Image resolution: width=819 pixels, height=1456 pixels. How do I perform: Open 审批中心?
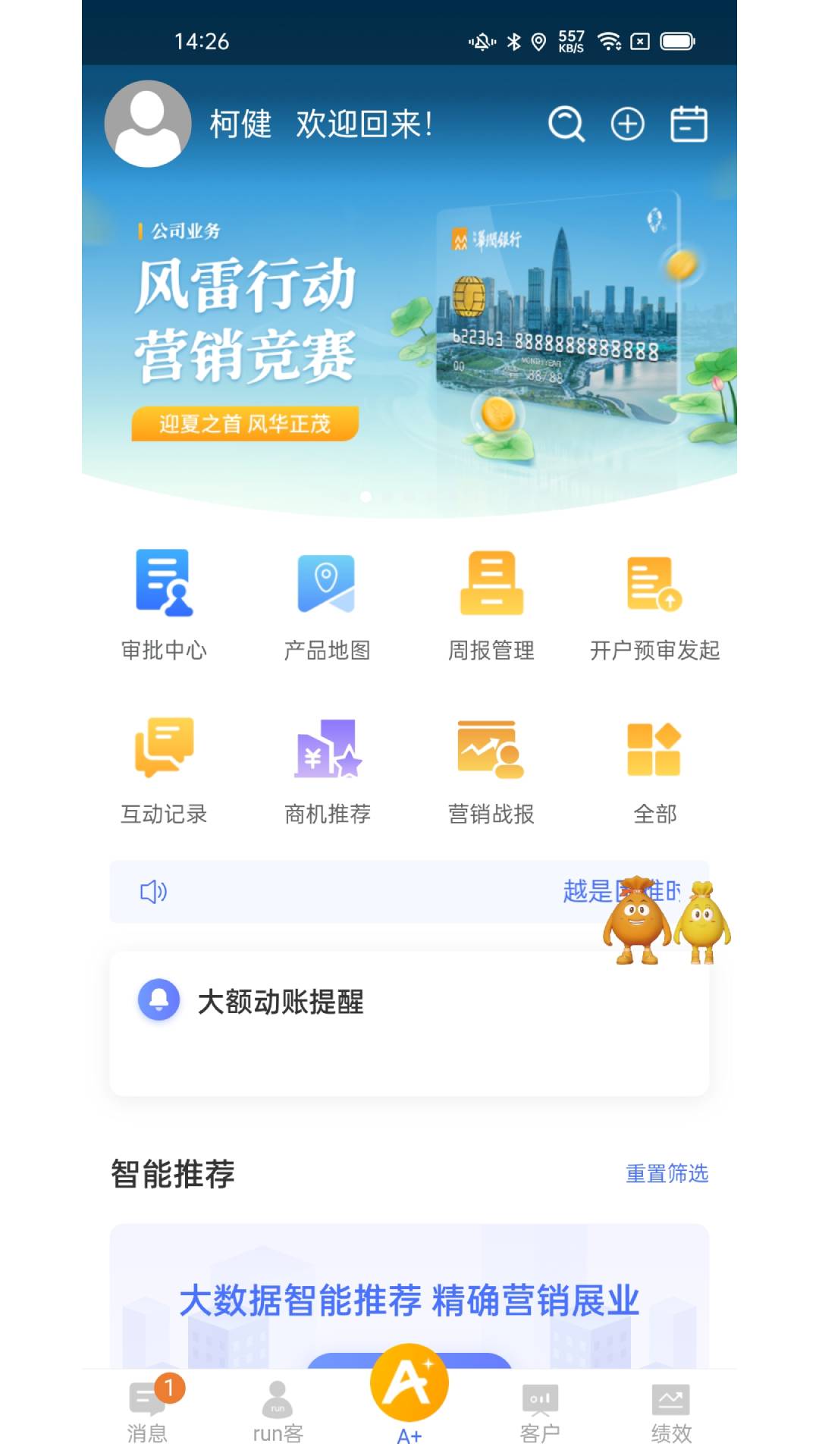[164, 604]
